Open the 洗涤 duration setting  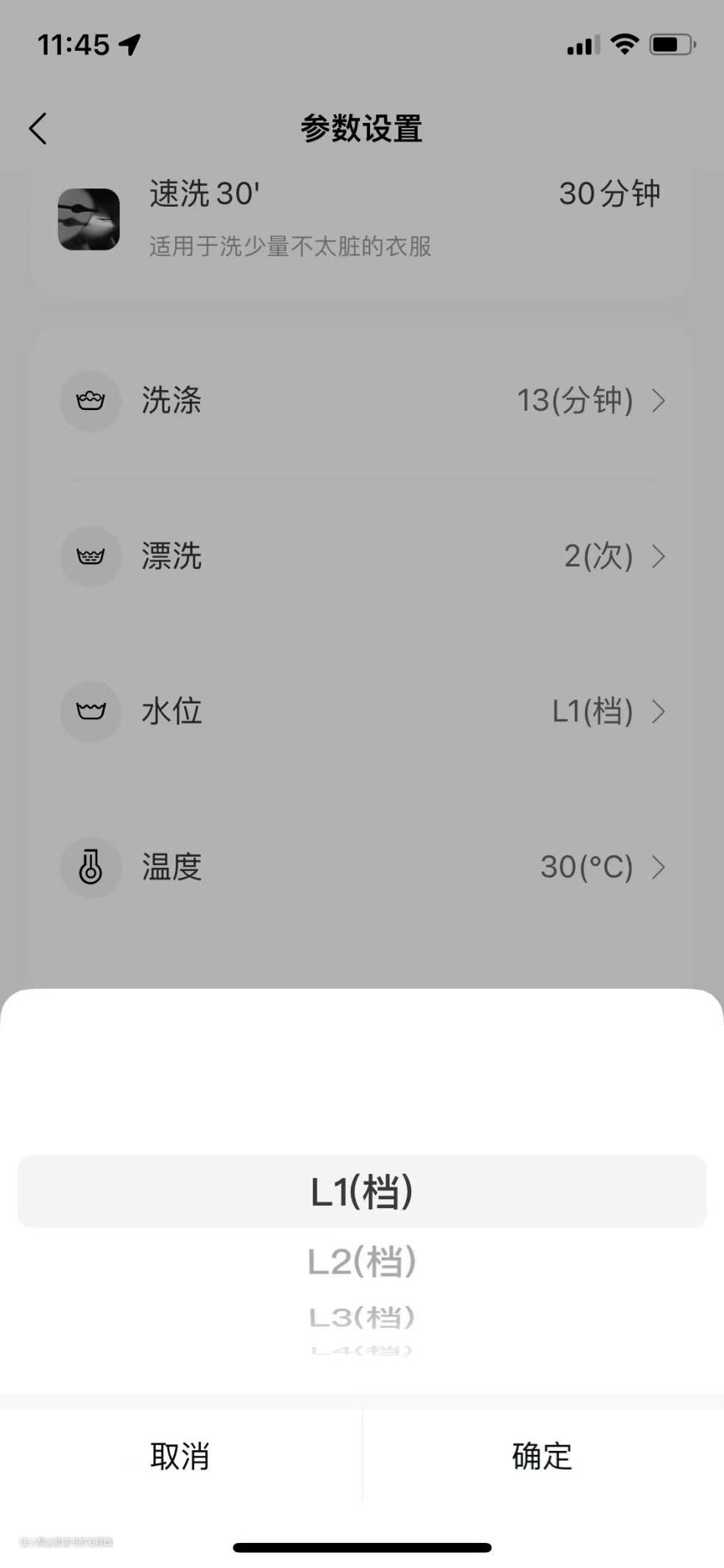coord(362,400)
